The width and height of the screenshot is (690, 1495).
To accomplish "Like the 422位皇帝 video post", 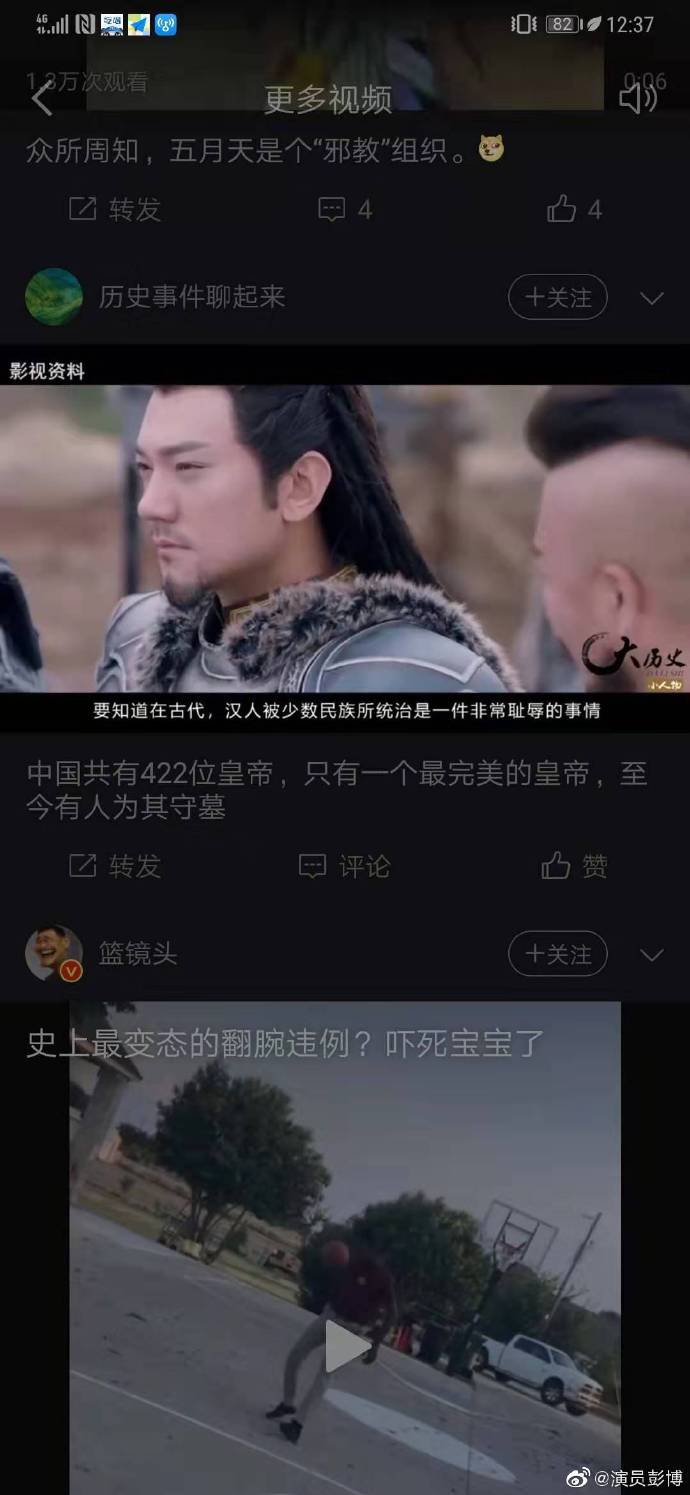I will [574, 866].
